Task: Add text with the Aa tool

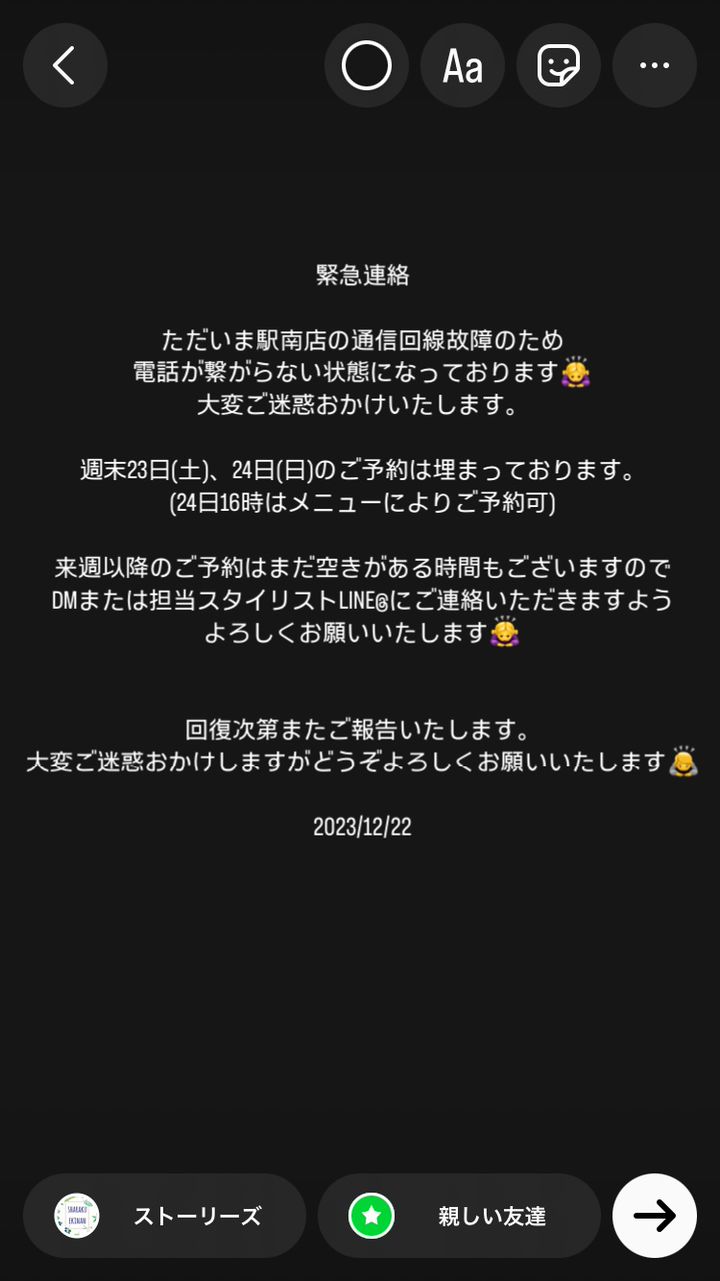Action: point(462,66)
